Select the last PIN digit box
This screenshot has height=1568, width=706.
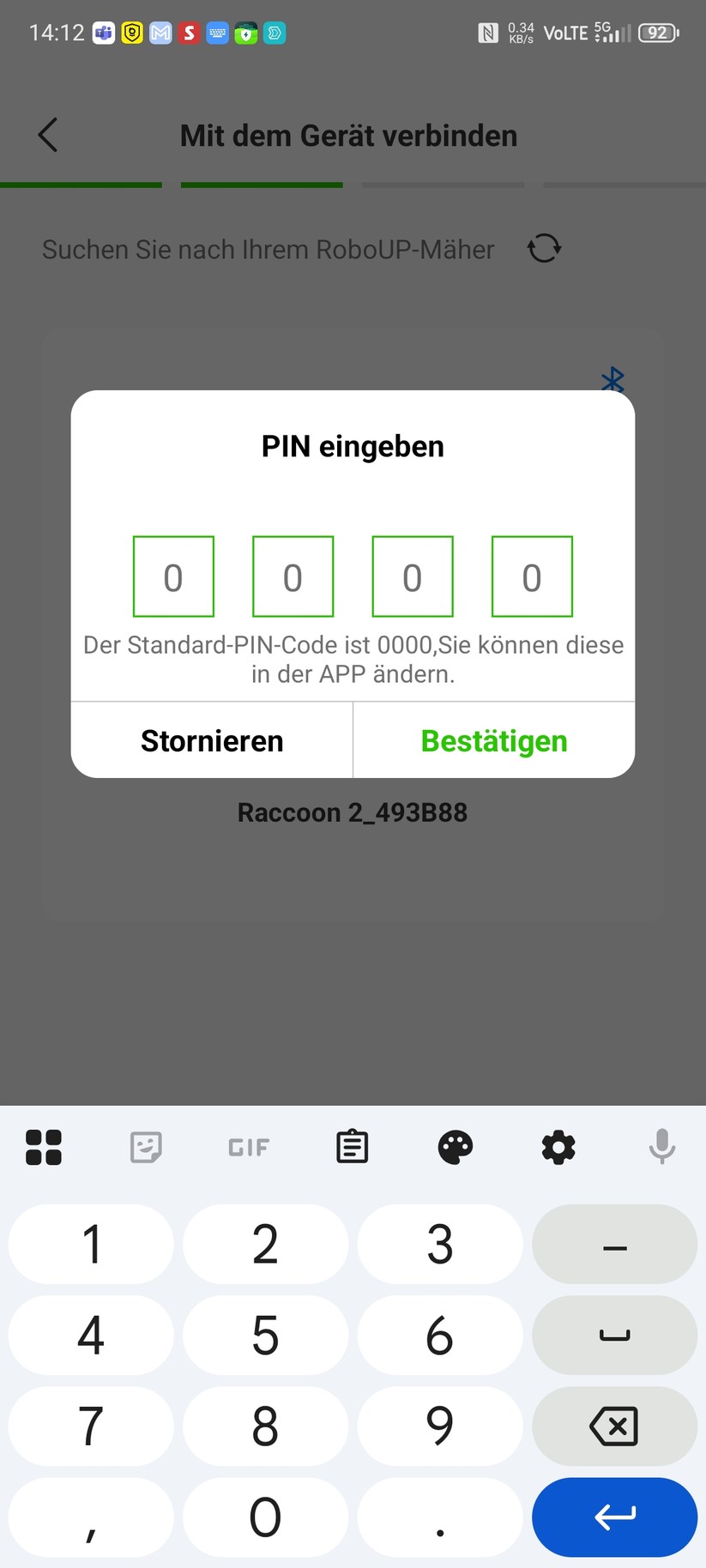531,576
